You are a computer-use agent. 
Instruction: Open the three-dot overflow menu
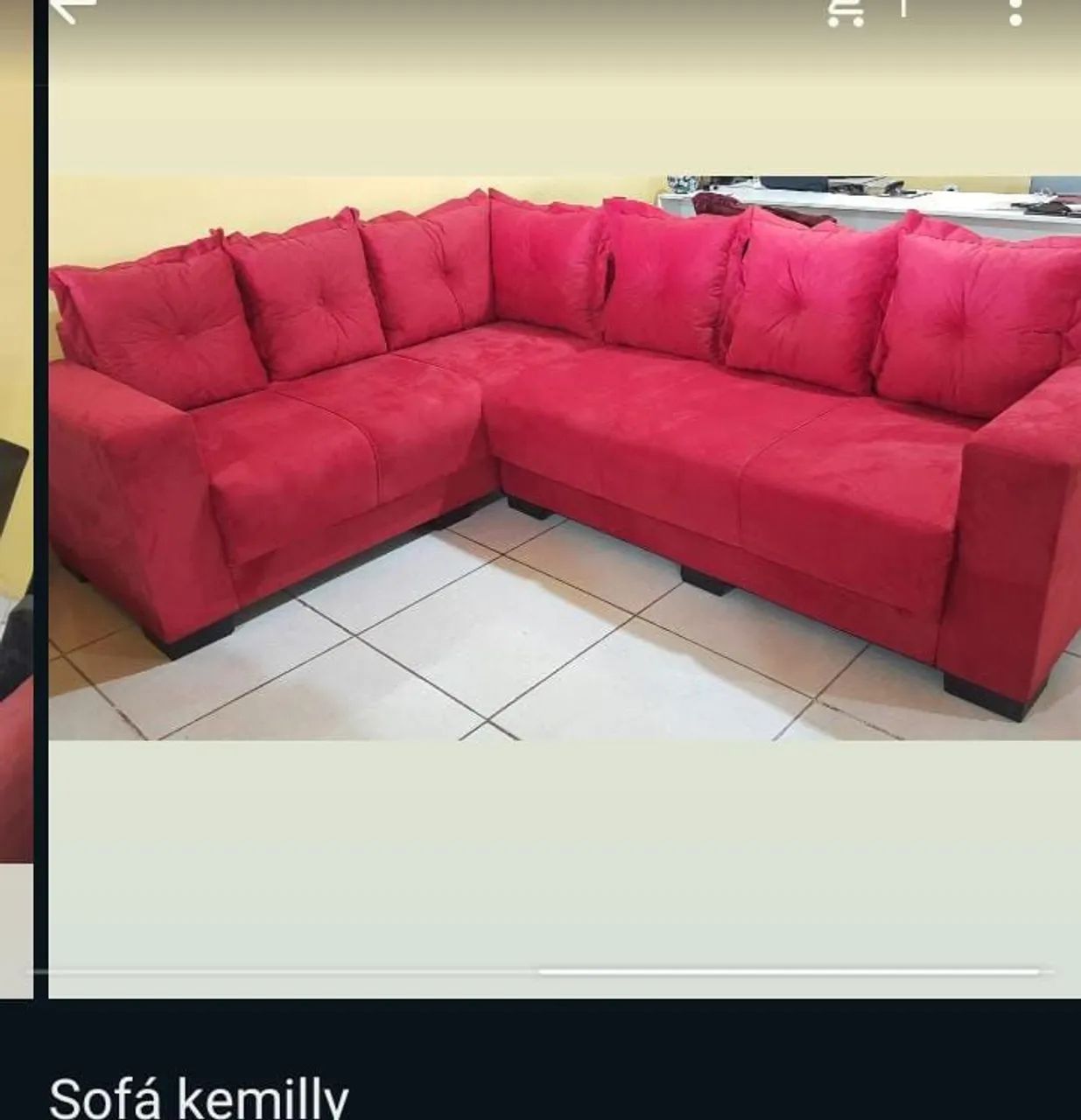[1015, 11]
